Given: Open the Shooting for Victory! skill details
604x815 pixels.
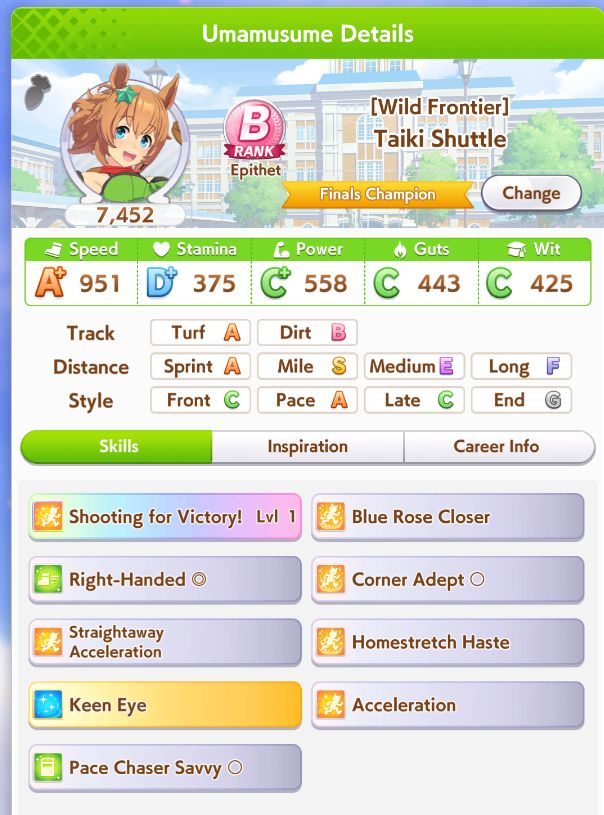Looking at the screenshot, I should pyautogui.click(x=165, y=517).
